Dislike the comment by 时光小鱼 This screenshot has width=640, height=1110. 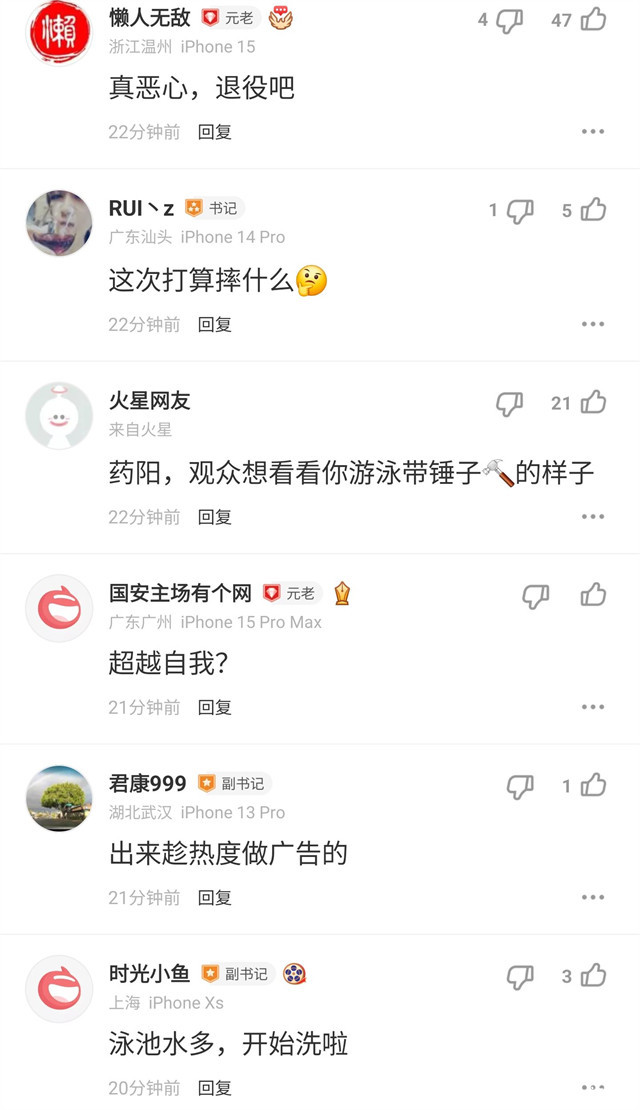(520, 977)
